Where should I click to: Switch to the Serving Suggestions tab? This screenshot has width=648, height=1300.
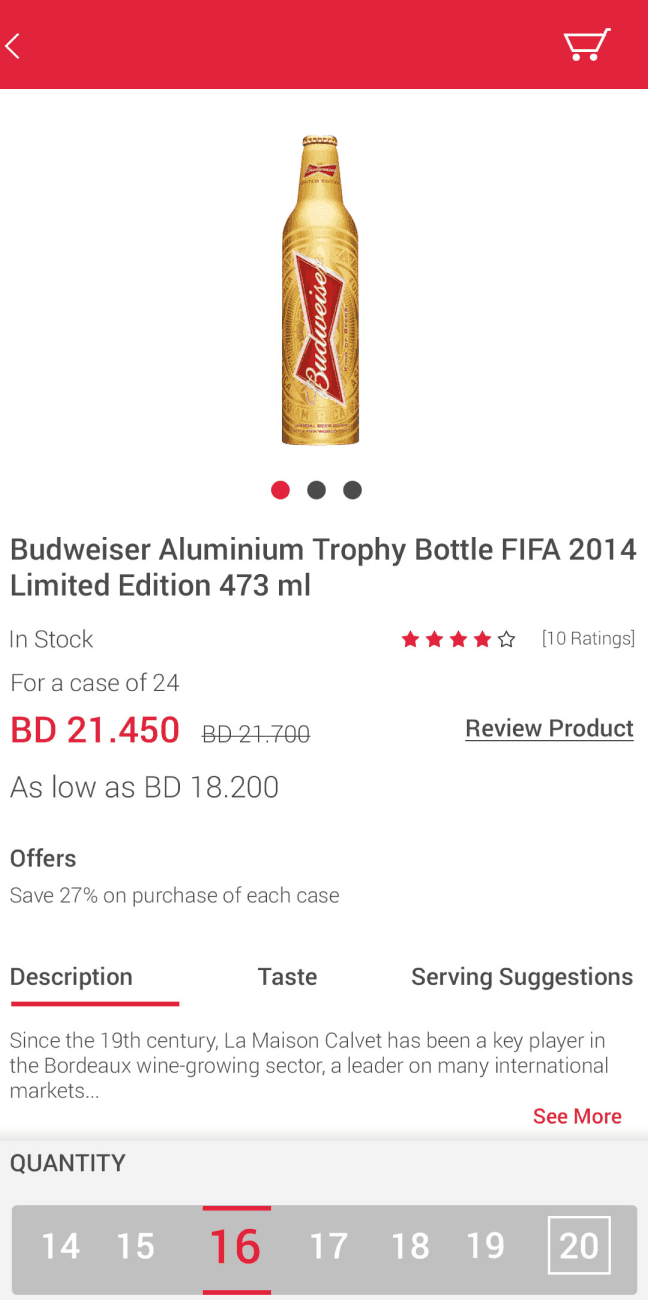(522, 977)
